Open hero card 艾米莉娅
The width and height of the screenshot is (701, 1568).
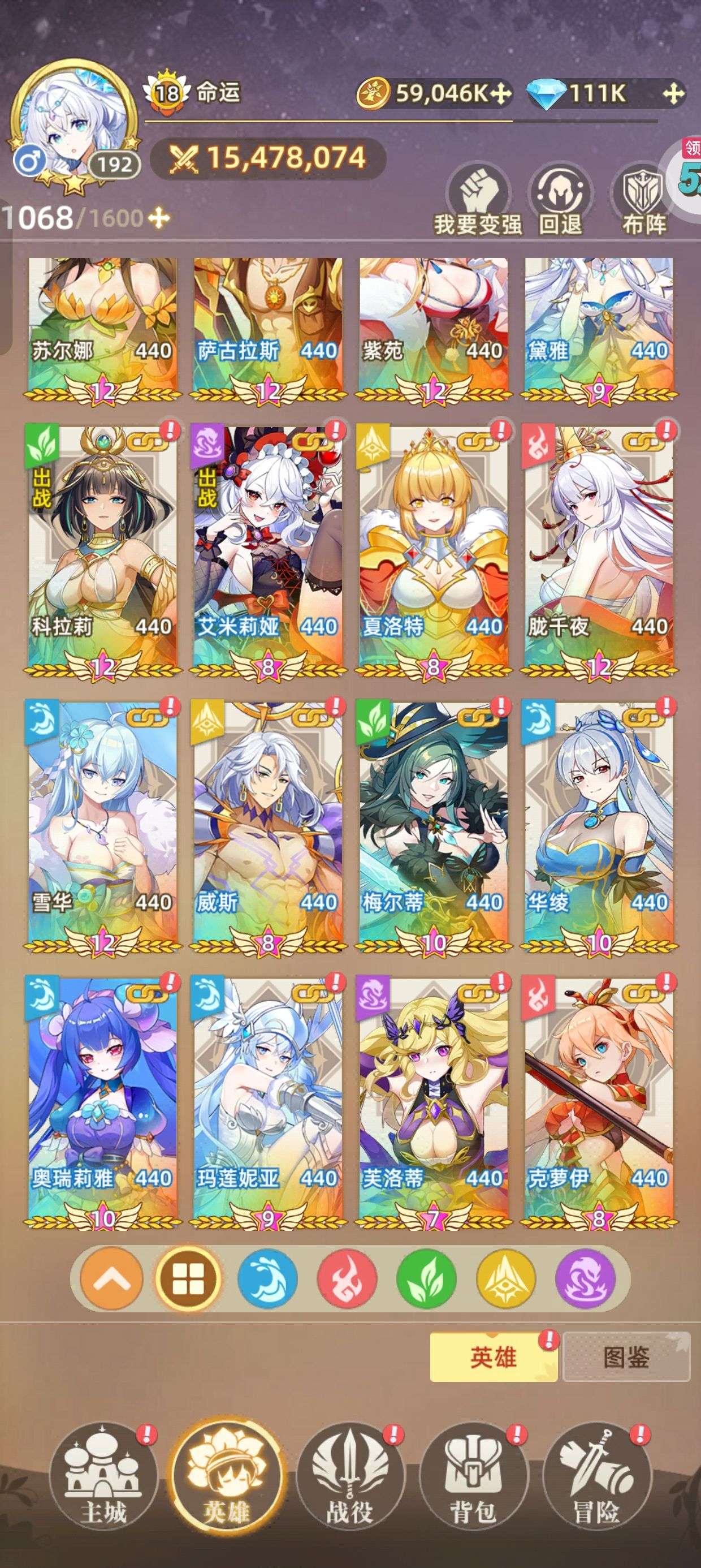pyautogui.click(x=268, y=550)
